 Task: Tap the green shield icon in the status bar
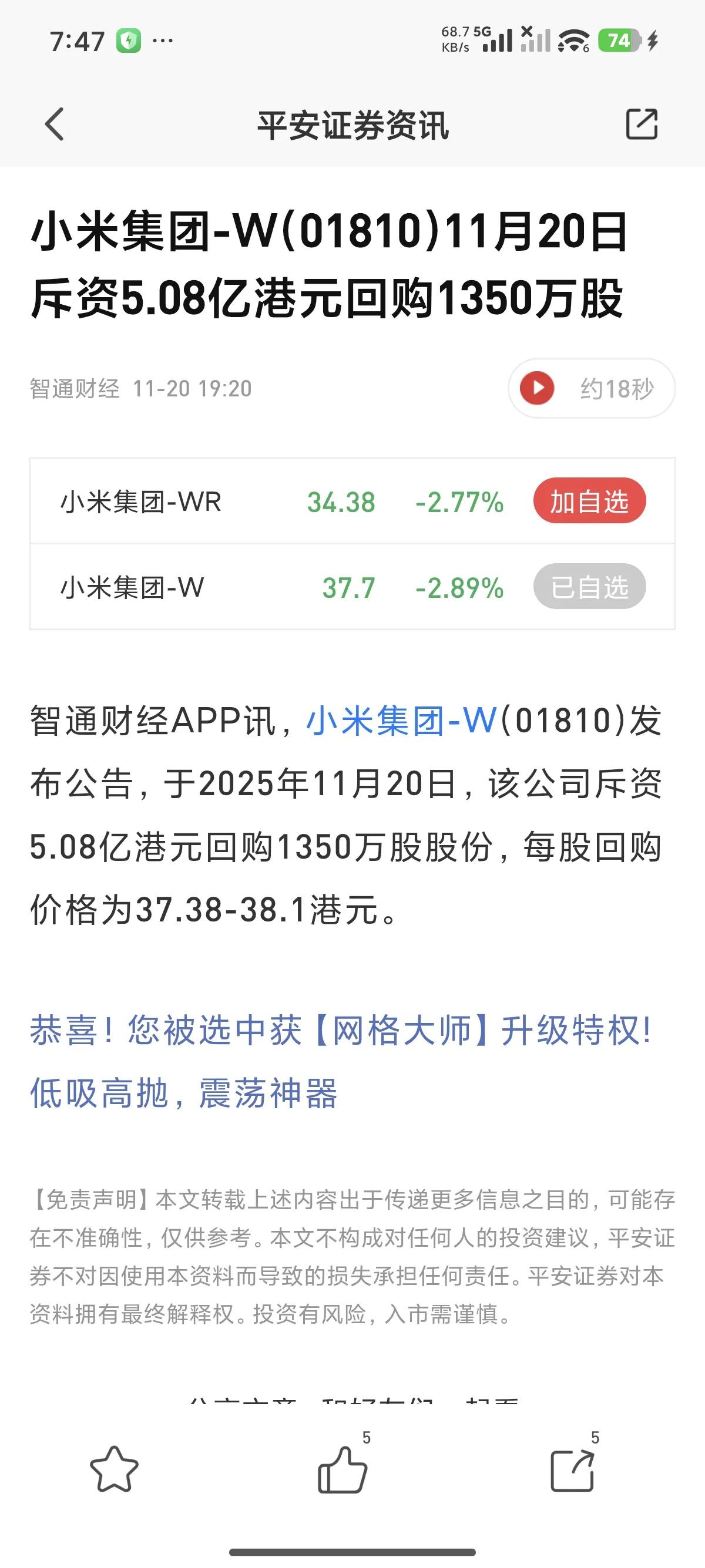click(x=127, y=38)
